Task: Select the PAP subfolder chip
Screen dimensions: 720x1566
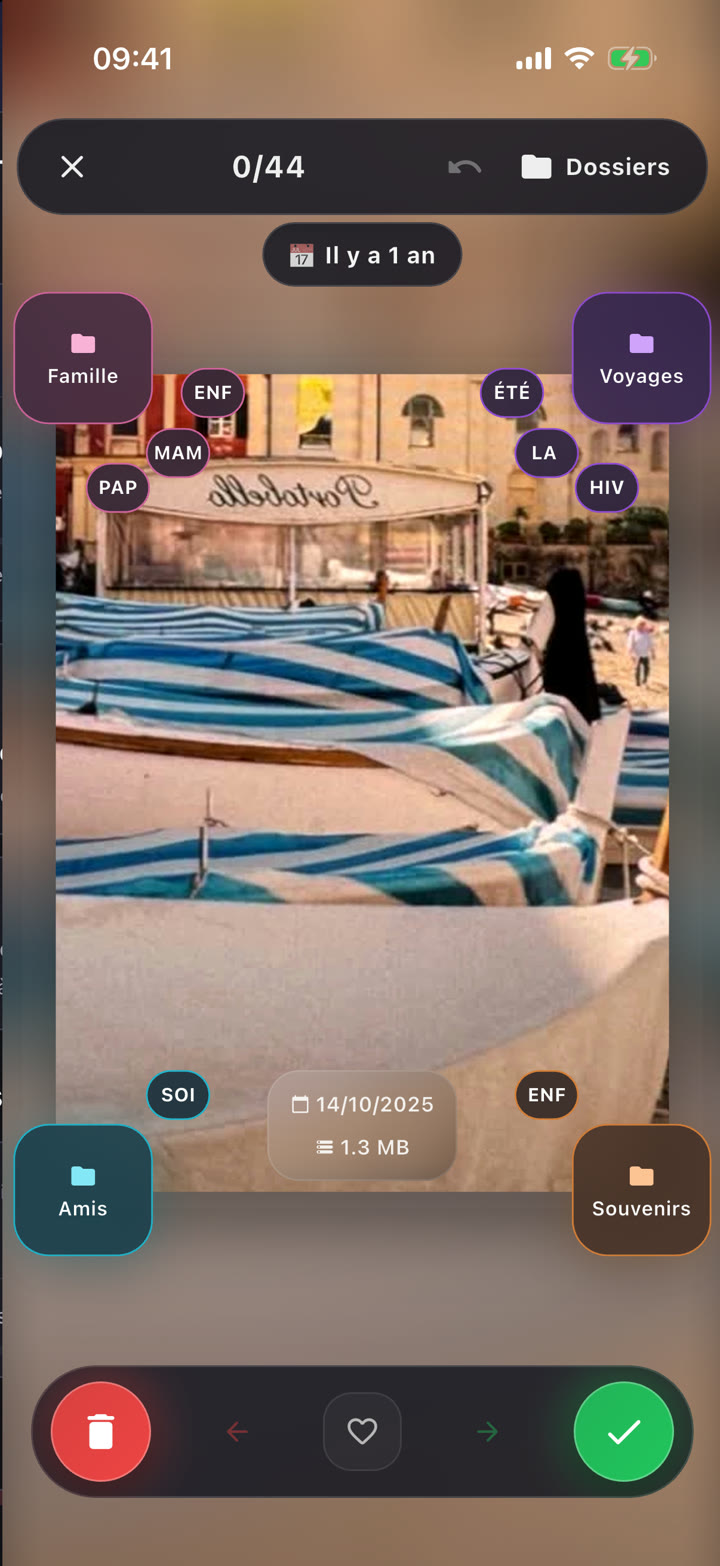Action: 118,488
